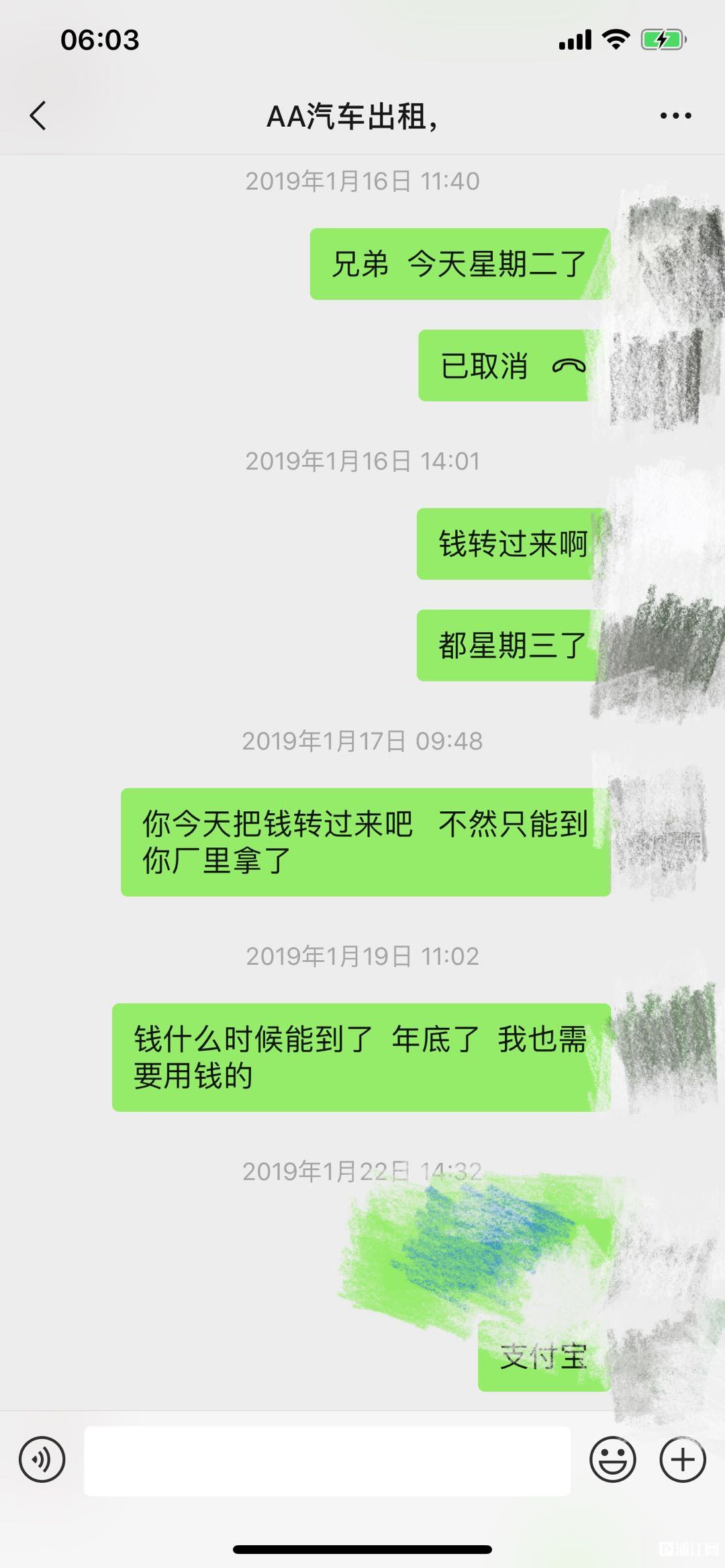Open the emoji sticker panel
This screenshot has height=1568, width=725.
(612, 1459)
